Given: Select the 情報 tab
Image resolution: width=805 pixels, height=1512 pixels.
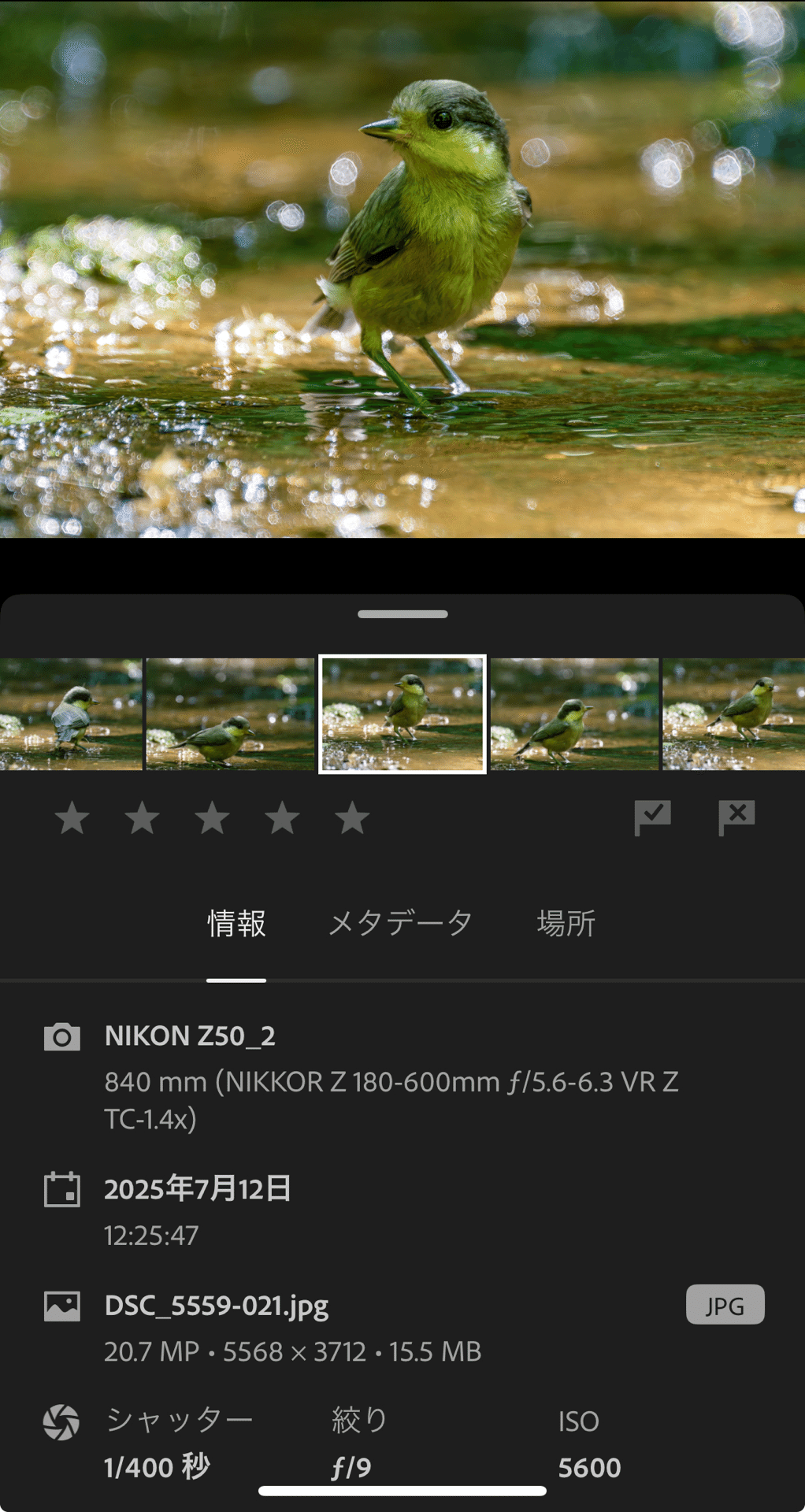Looking at the screenshot, I should [x=235, y=921].
